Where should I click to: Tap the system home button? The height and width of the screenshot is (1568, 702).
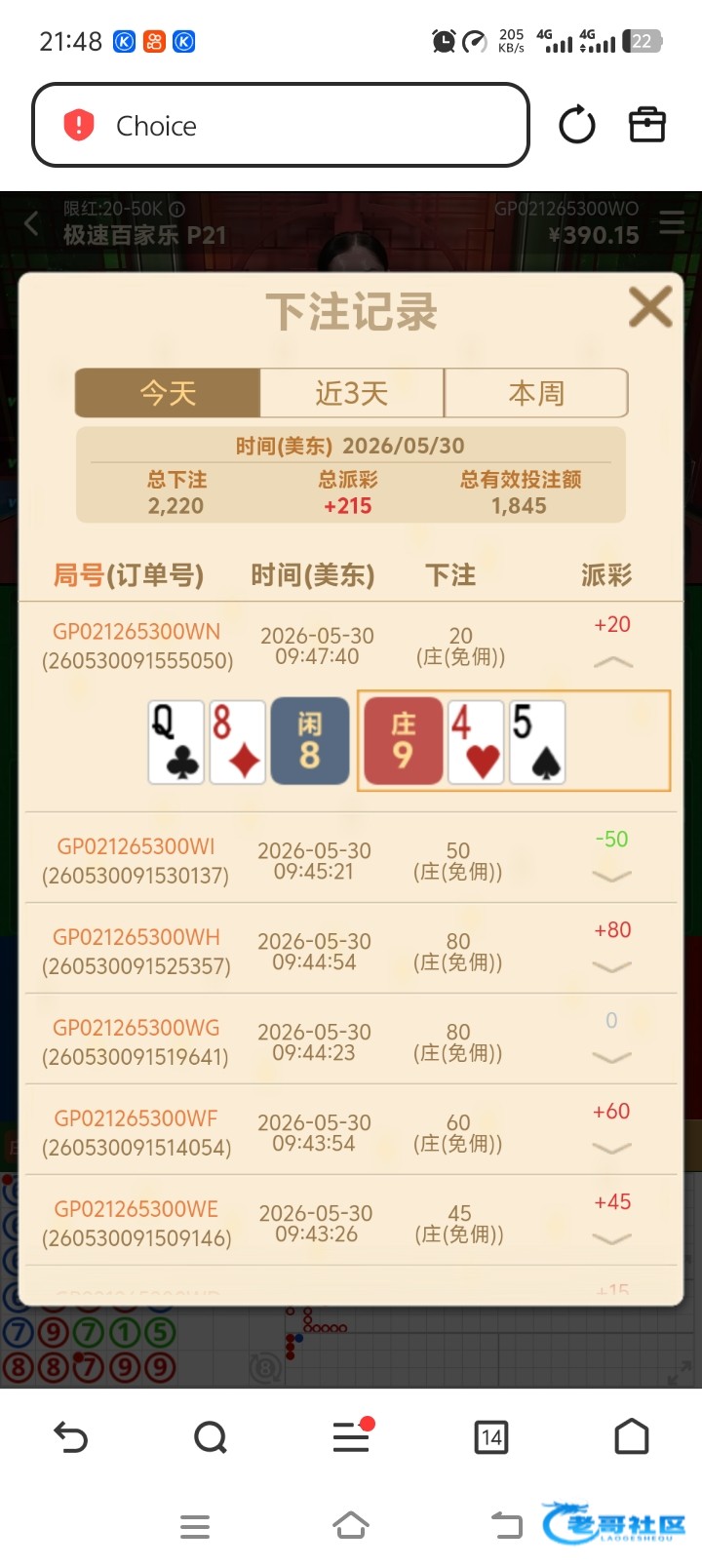click(351, 1526)
